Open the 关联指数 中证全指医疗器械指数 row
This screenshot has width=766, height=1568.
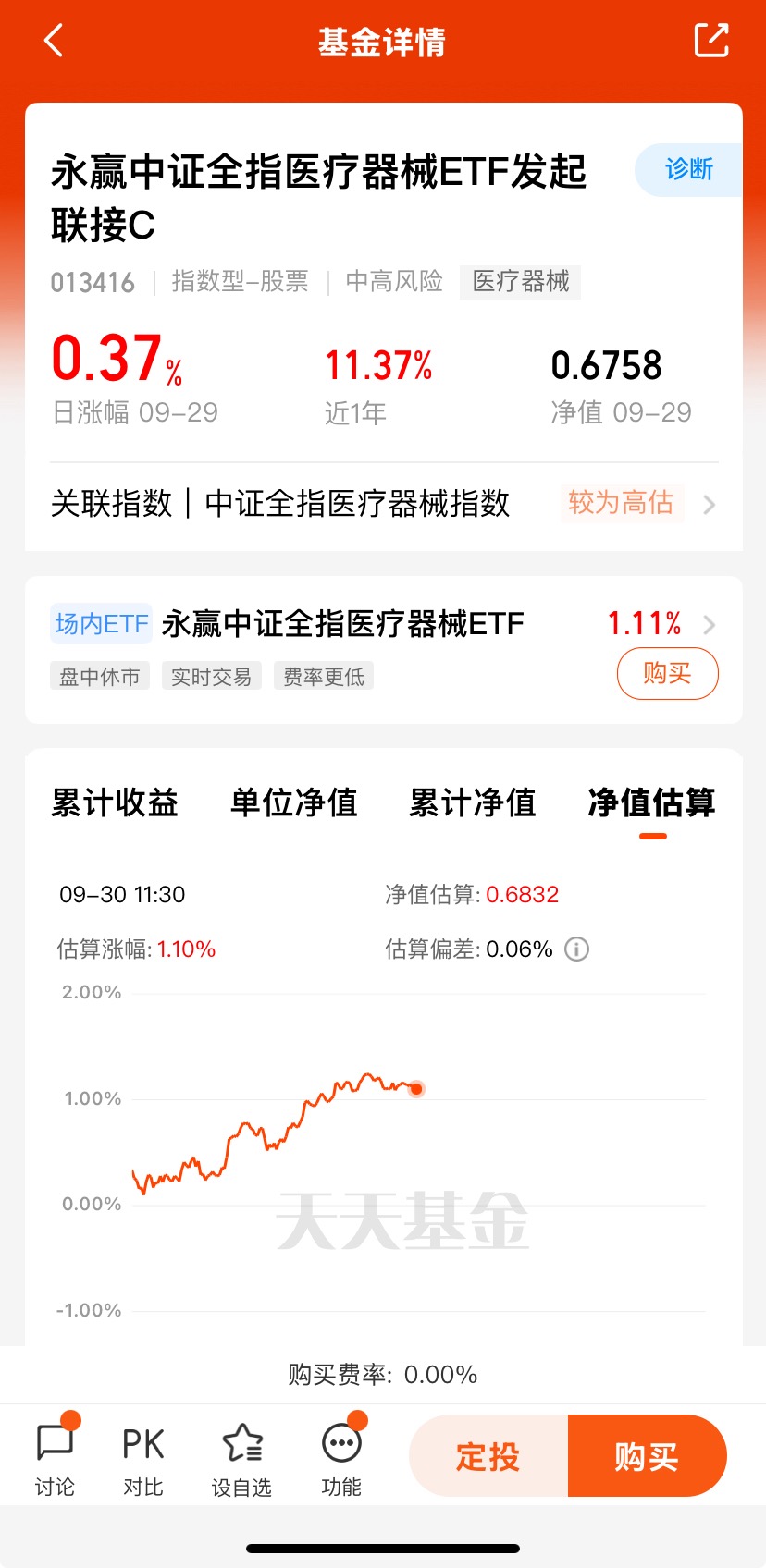383,504
